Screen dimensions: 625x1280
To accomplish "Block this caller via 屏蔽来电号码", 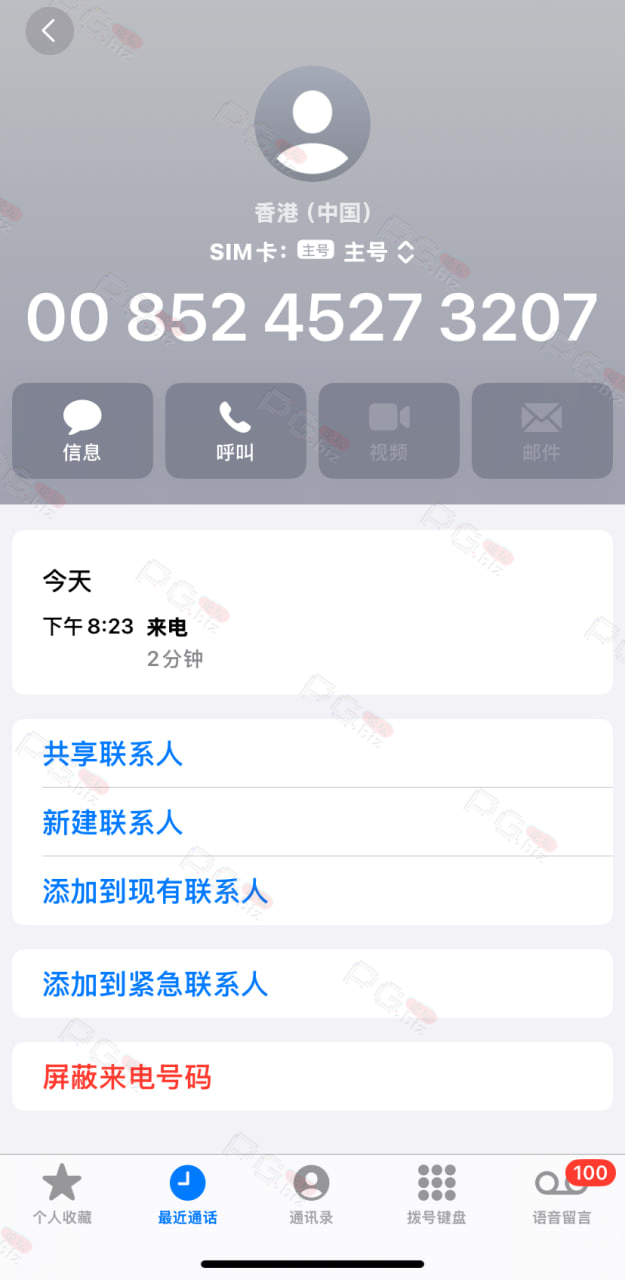I will click(x=312, y=1076).
